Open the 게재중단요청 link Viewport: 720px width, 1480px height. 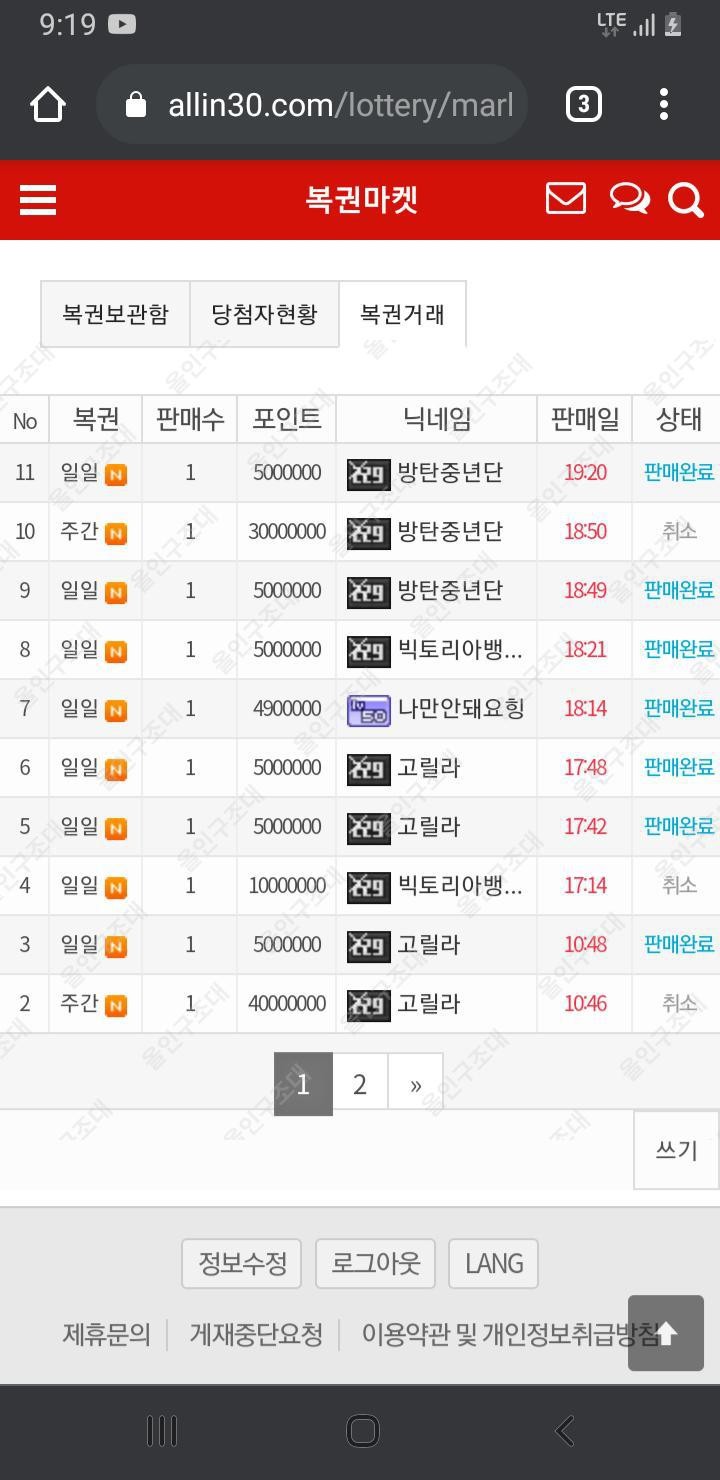(256, 1334)
